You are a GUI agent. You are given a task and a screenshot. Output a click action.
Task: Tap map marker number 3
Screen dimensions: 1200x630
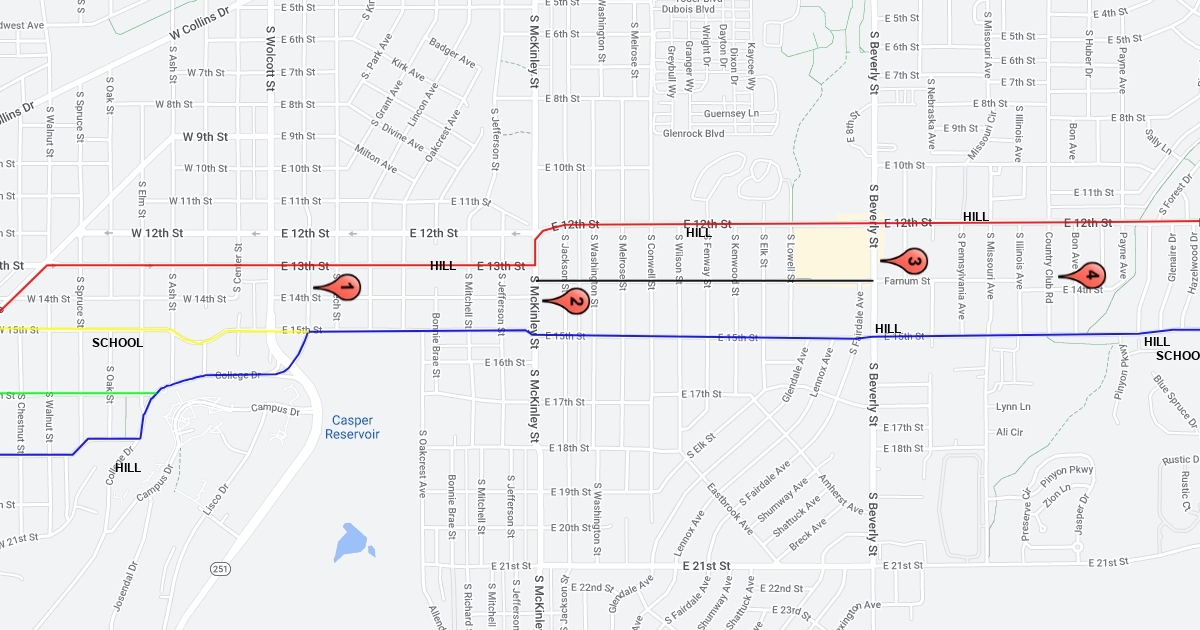[911, 262]
